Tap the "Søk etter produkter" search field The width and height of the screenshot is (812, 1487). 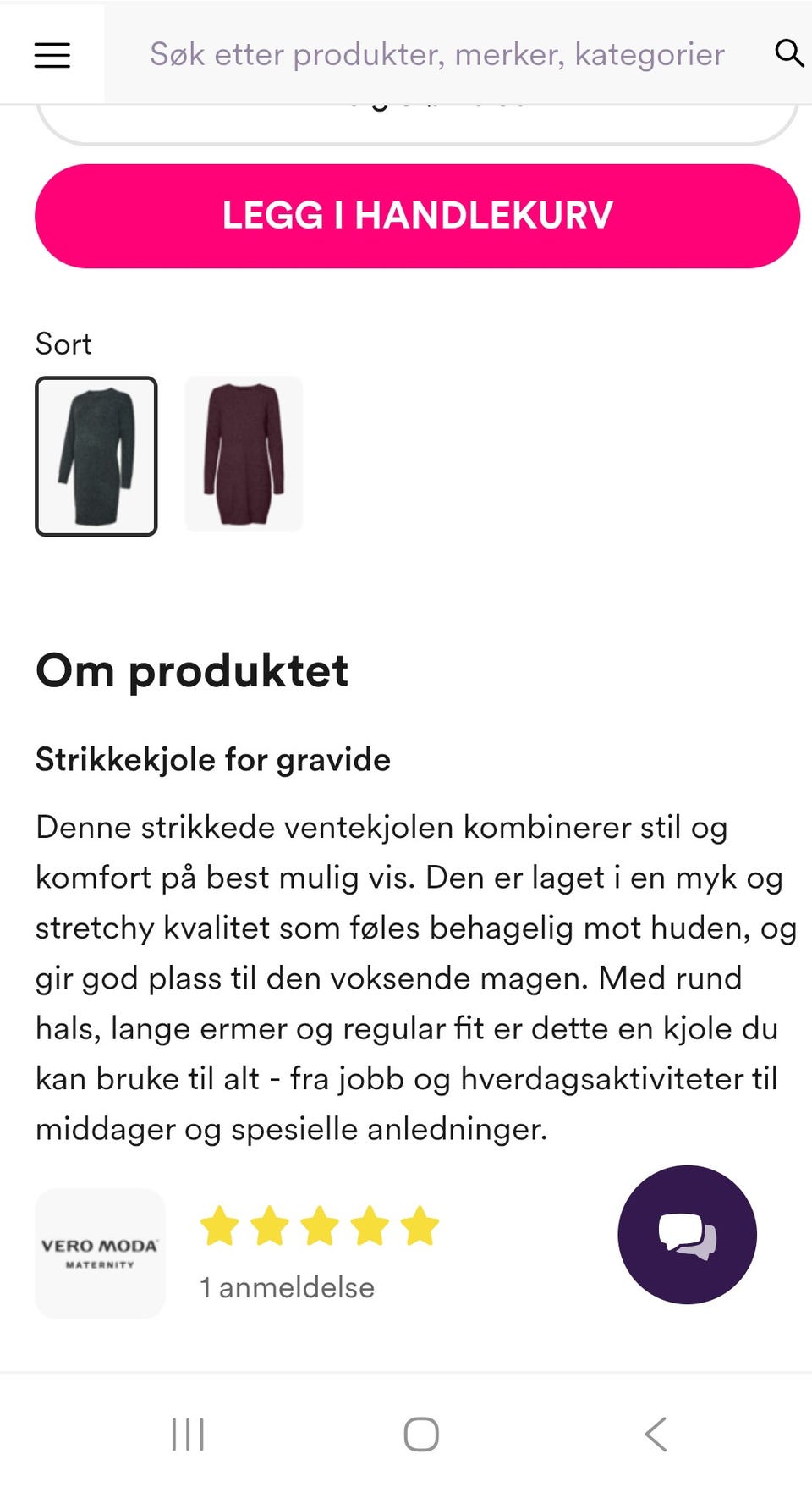pyautogui.click(x=437, y=53)
